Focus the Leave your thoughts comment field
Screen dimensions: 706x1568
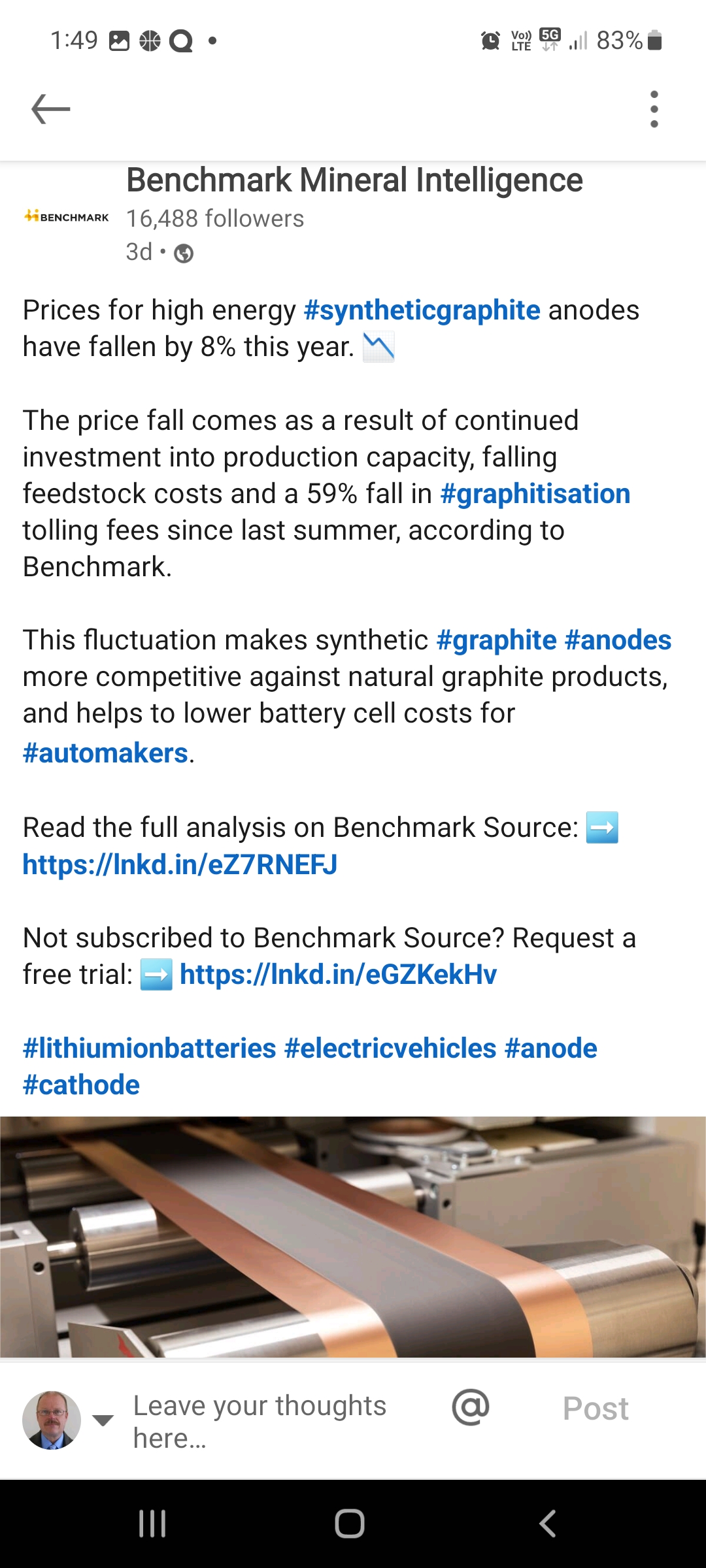pos(261,1421)
